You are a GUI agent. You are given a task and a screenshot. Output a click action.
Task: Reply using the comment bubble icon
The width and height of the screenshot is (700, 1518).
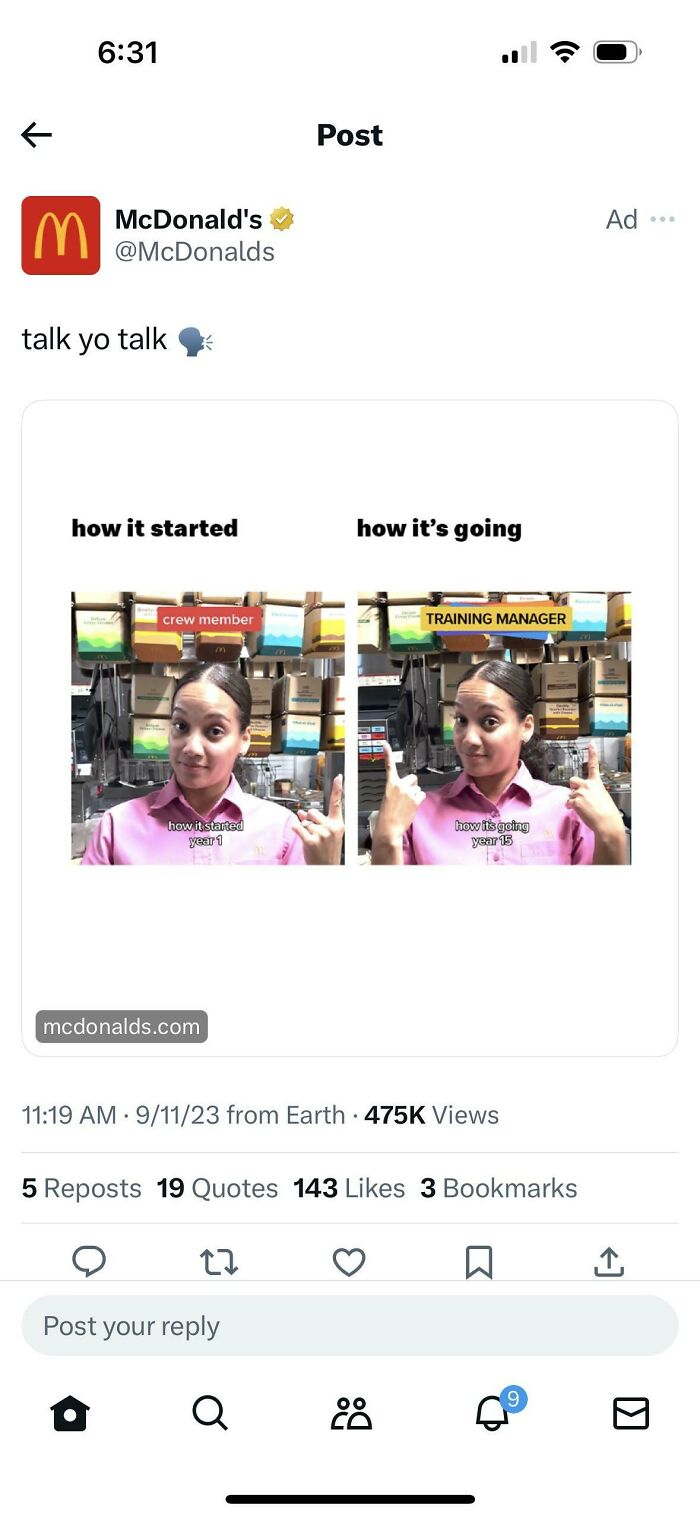coord(89,1261)
